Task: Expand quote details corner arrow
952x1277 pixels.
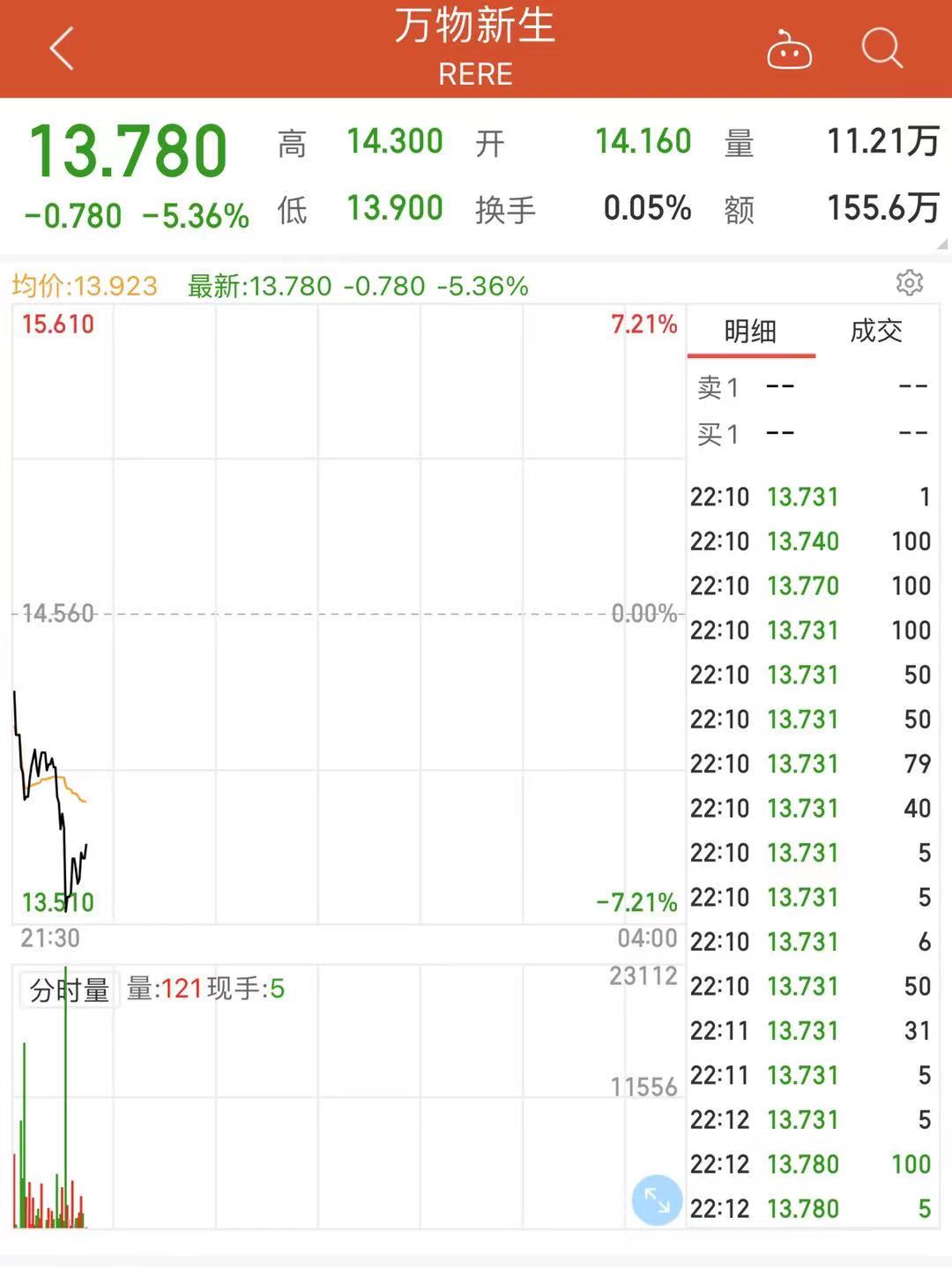Action: [x=941, y=243]
